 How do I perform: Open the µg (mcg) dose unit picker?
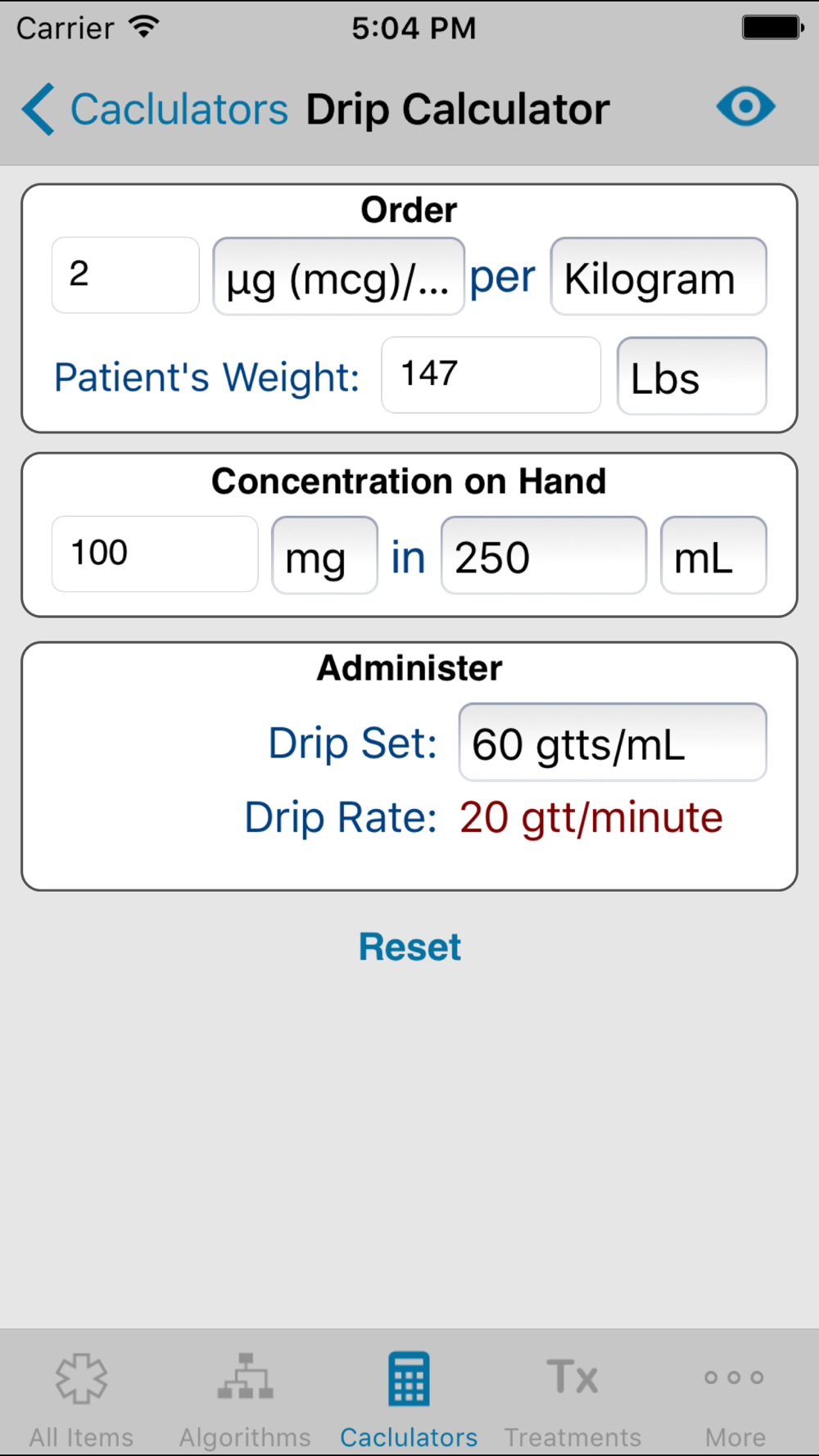(338, 277)
